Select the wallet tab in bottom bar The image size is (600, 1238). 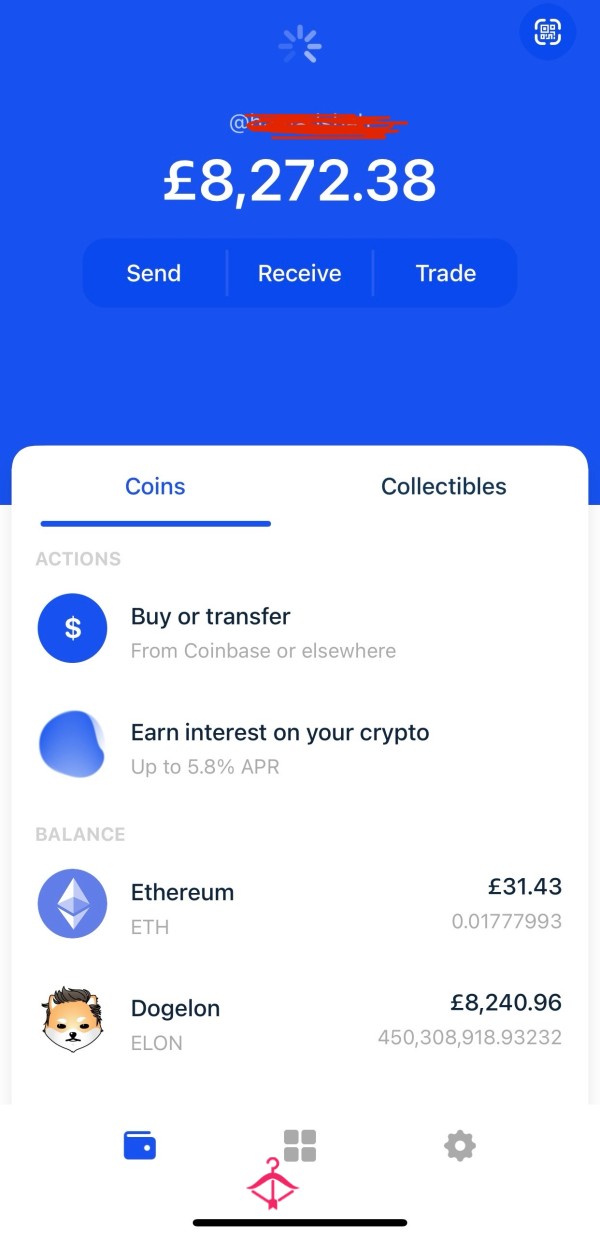[x=140, y=1145]
